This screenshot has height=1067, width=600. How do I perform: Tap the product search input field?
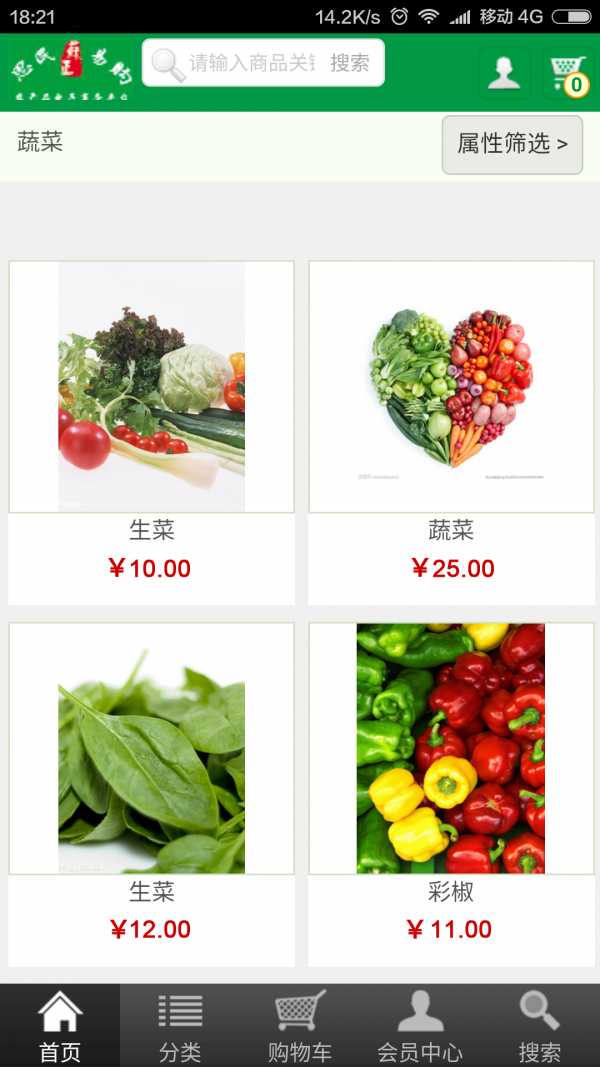250,64
